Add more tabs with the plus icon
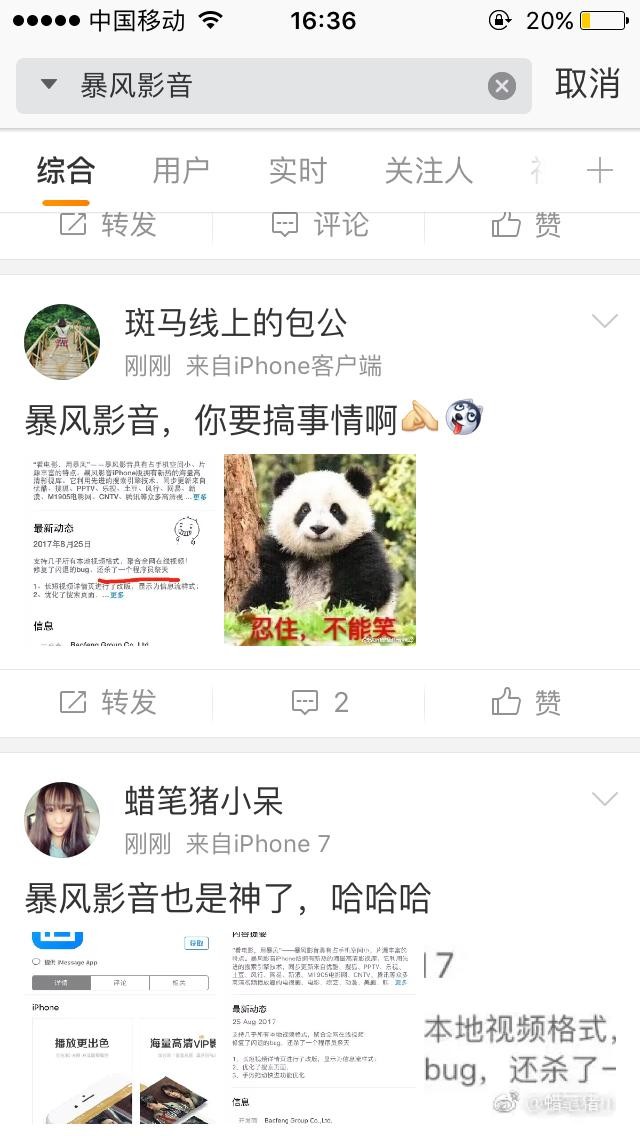This screenshot has height=1136, width=640. pyautogui.click(x=599, y=171)
